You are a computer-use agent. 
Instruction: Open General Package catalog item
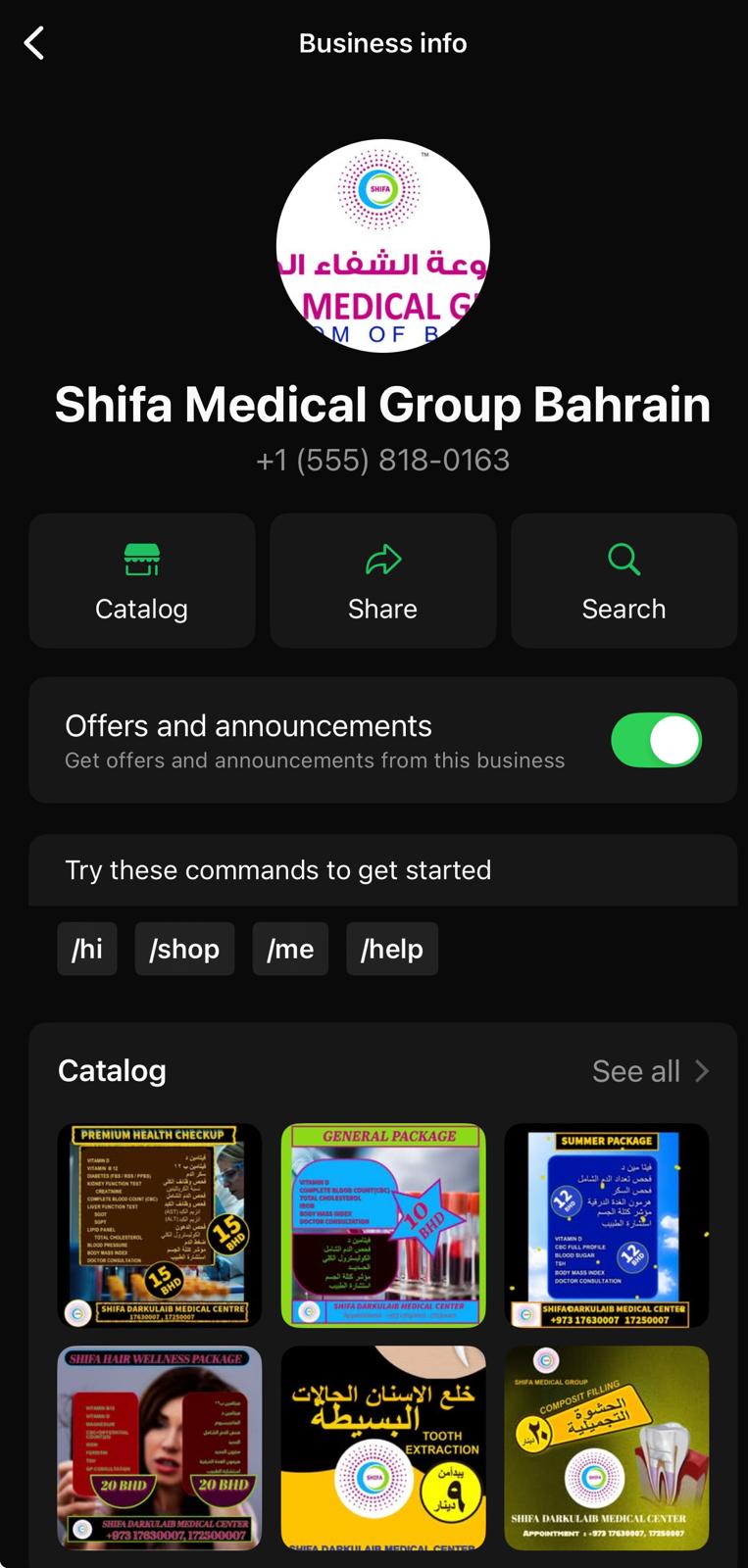coord(383,1225)
